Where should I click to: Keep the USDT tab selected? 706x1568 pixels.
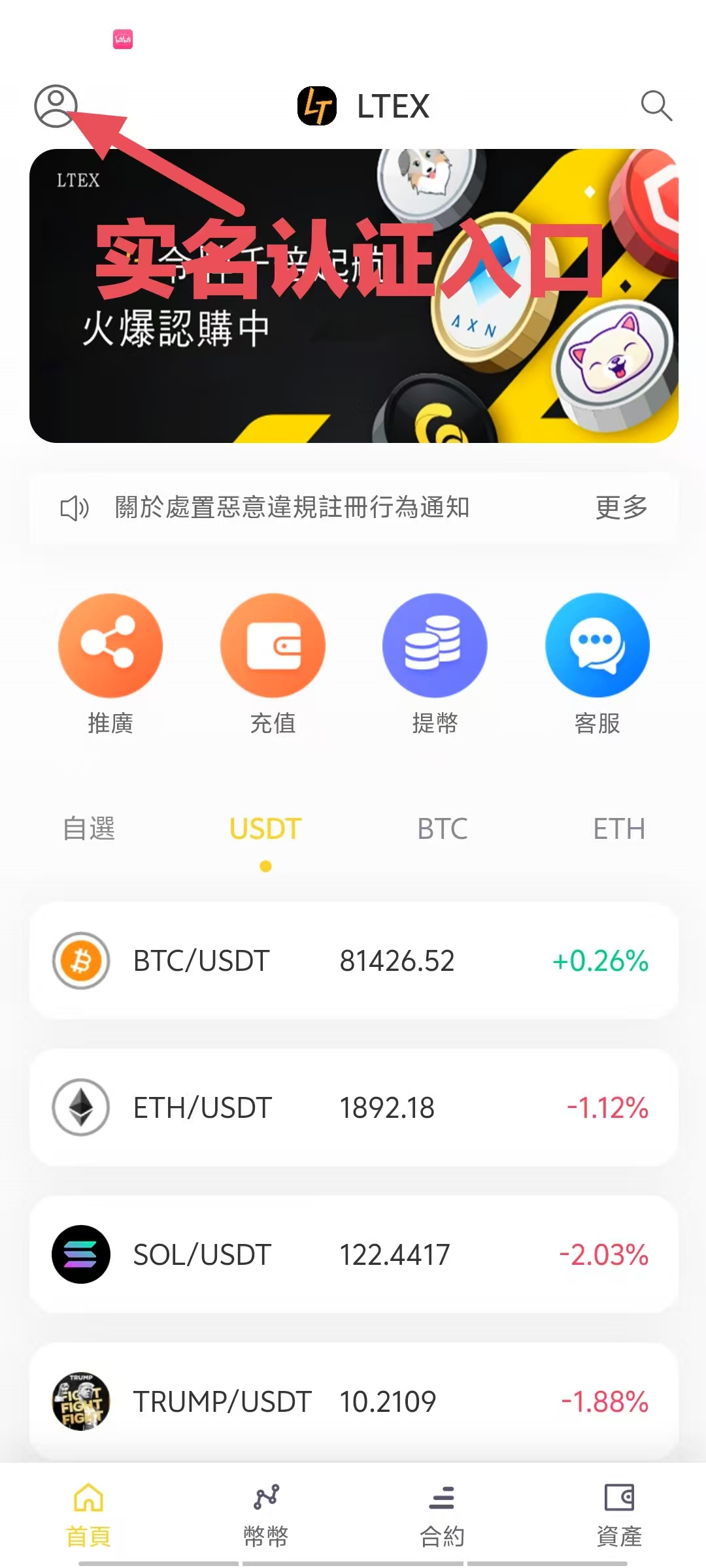(265, 828)
